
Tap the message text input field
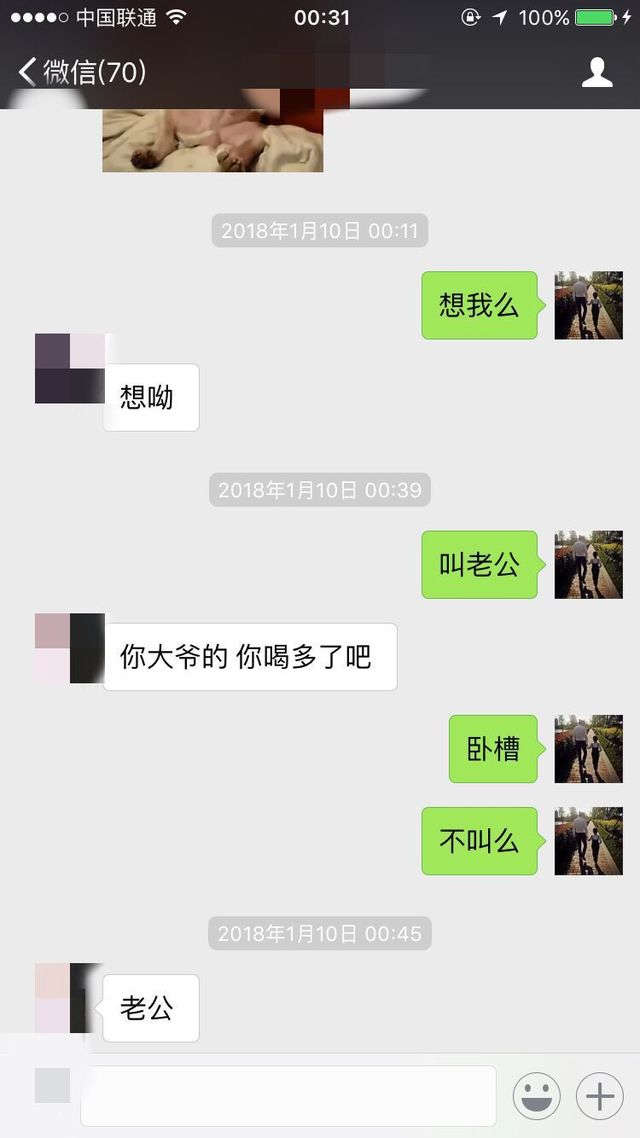(288, 1096)
